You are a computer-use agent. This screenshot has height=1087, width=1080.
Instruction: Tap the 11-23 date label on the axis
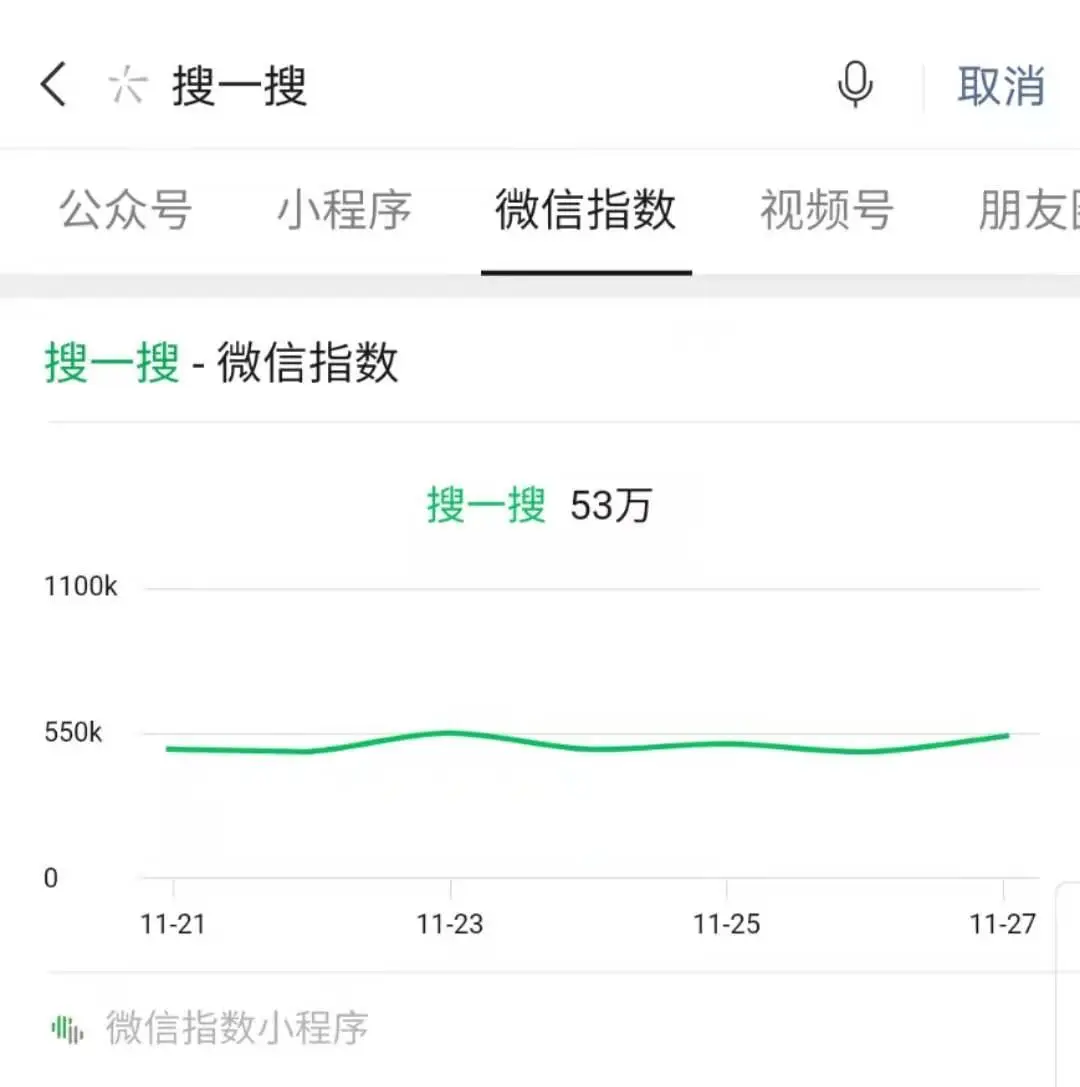point(449,924)
